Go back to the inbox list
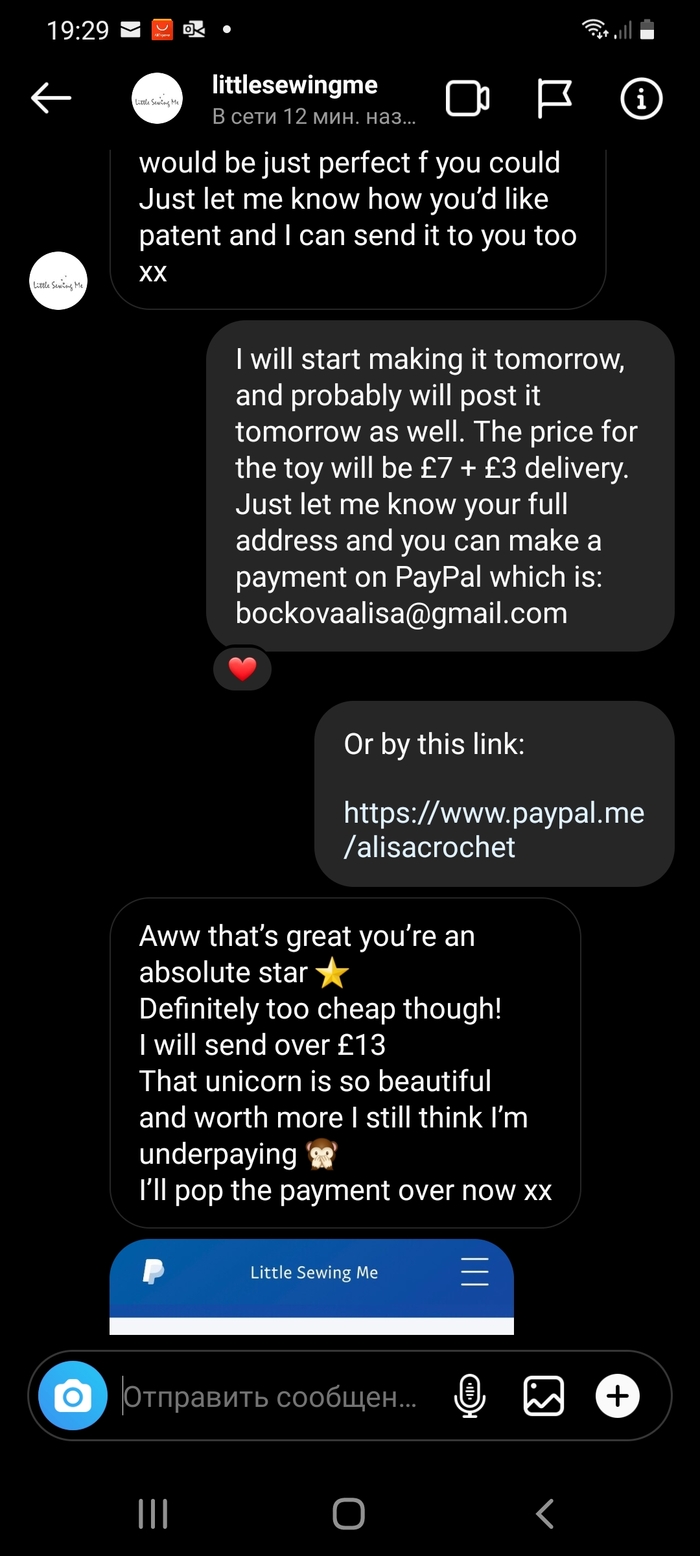Screen dimensions: 700x1556 point(51,98)
